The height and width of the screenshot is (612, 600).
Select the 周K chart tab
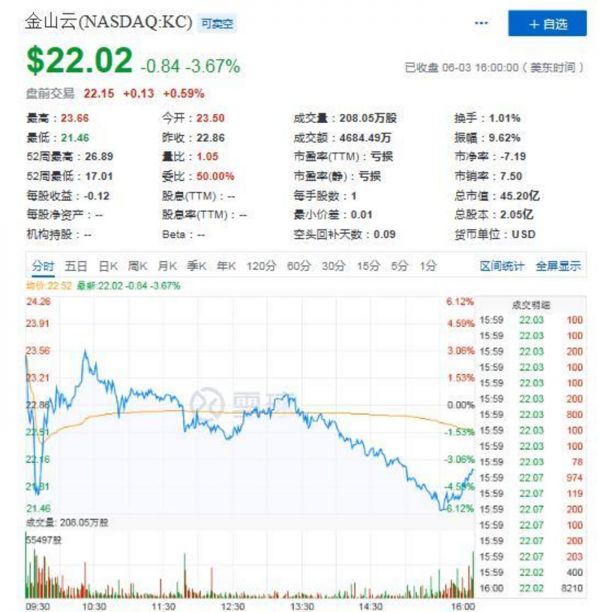(x=138, y=265)
